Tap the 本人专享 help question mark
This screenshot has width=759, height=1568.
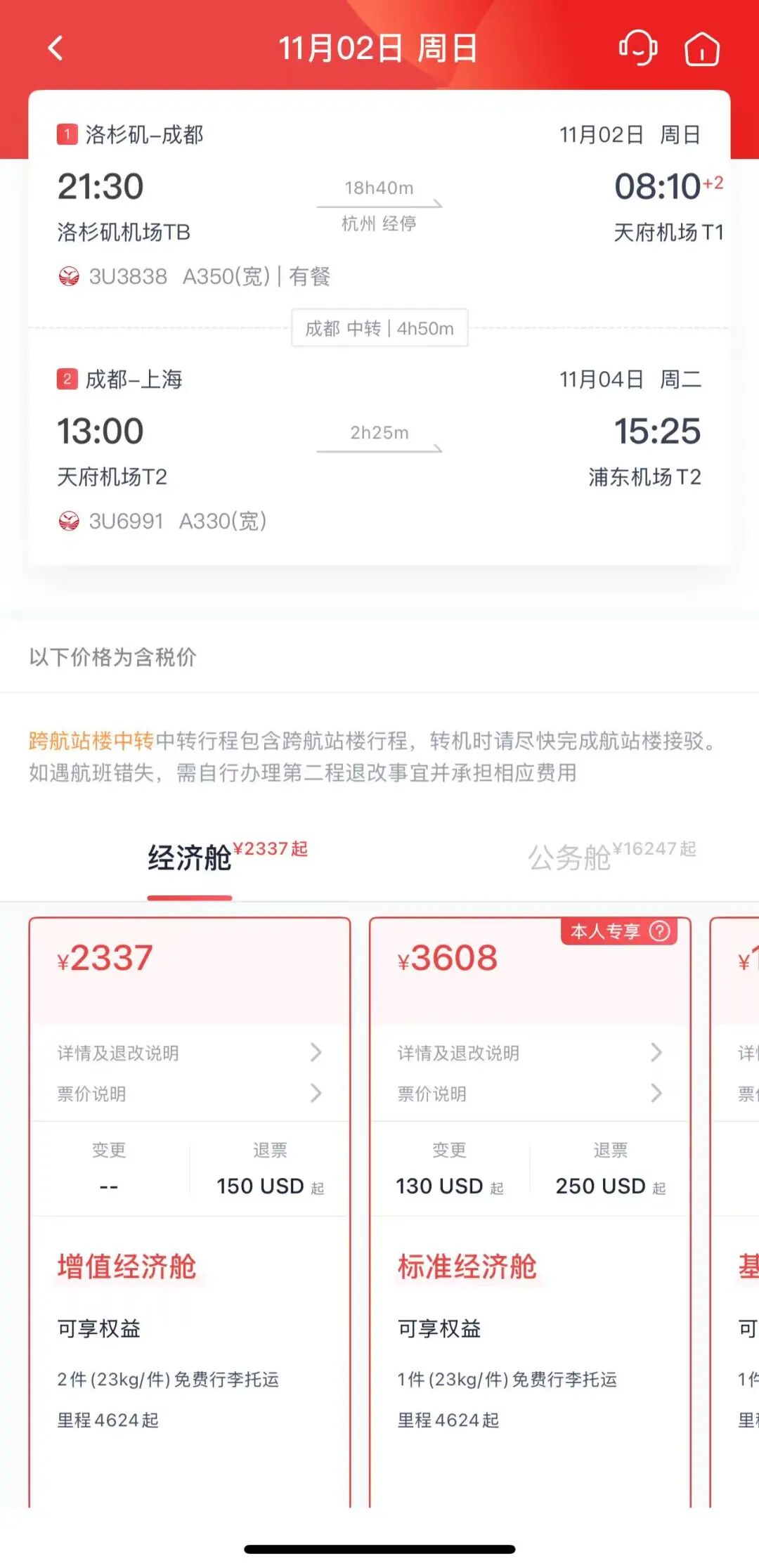[x=659, y=931]
